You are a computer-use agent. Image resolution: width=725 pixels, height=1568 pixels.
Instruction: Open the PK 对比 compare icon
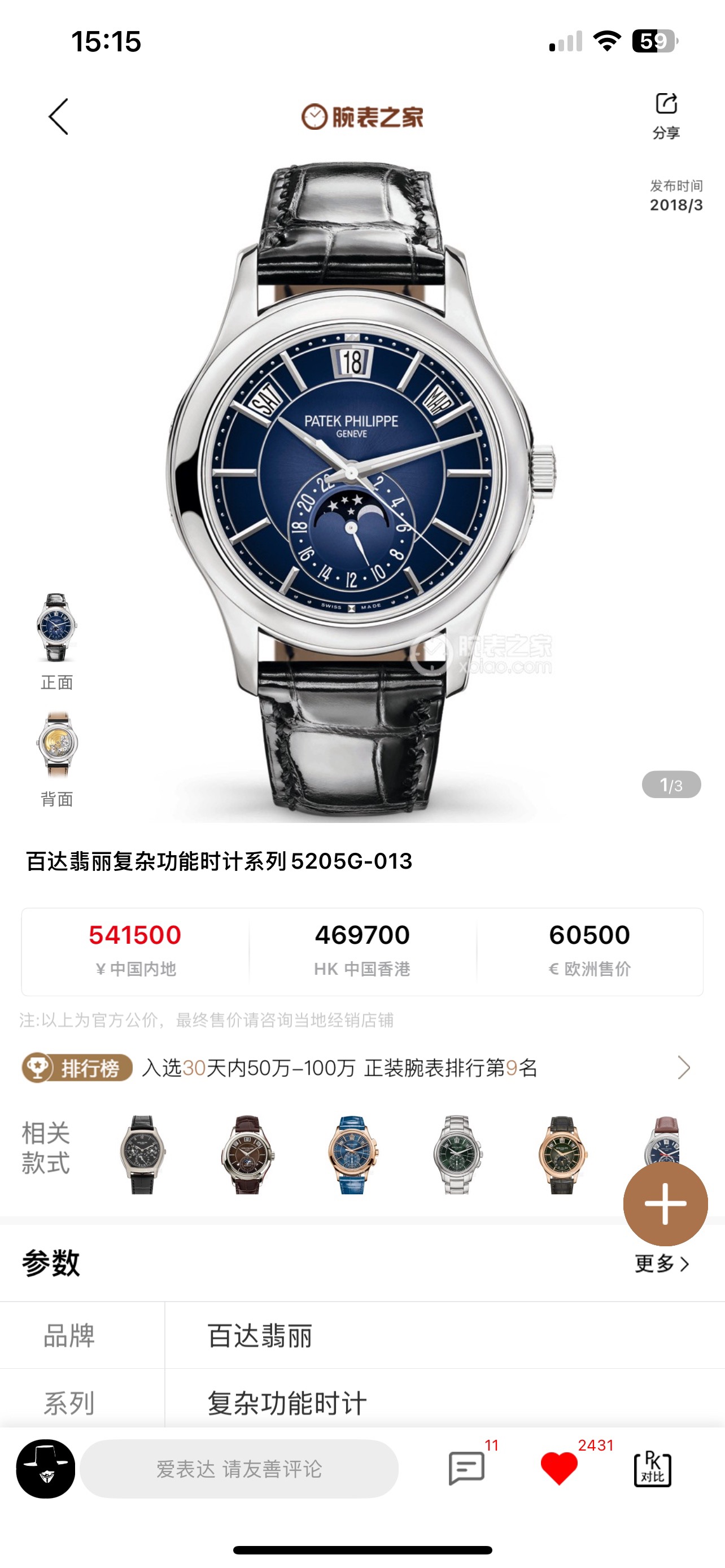point(653,1468)
